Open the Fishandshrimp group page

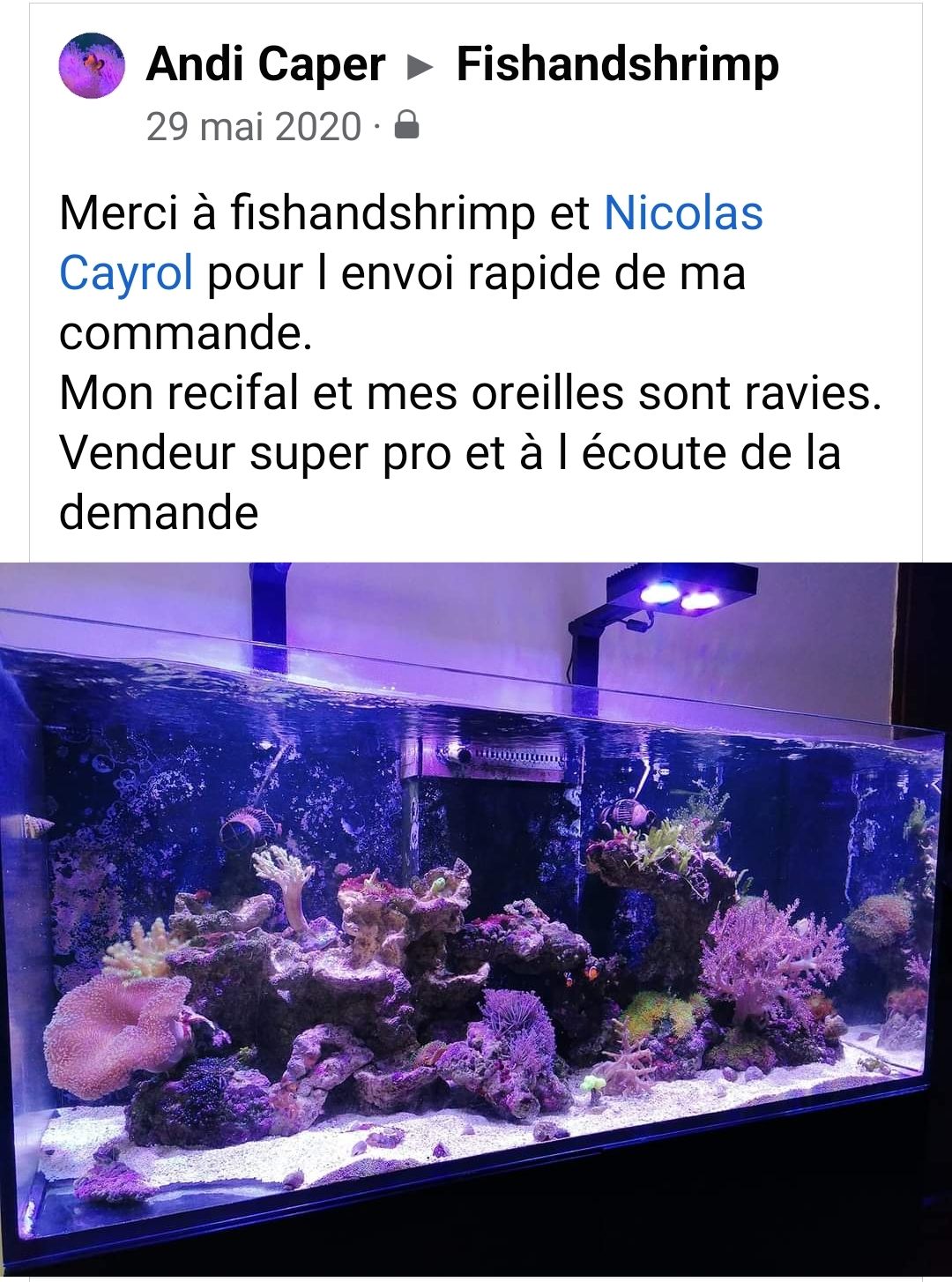point(617,64)
